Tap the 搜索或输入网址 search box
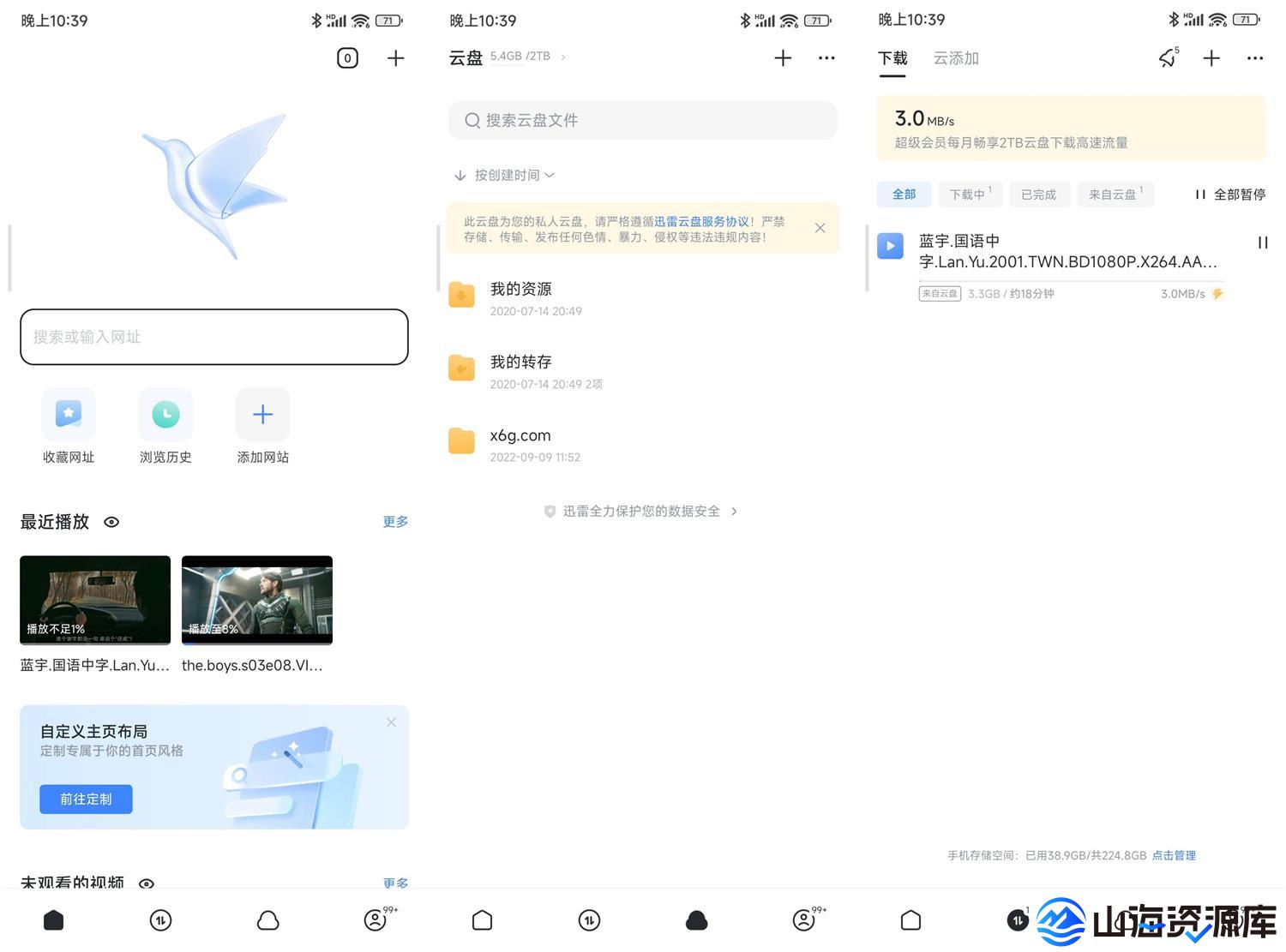 point(213,337)
